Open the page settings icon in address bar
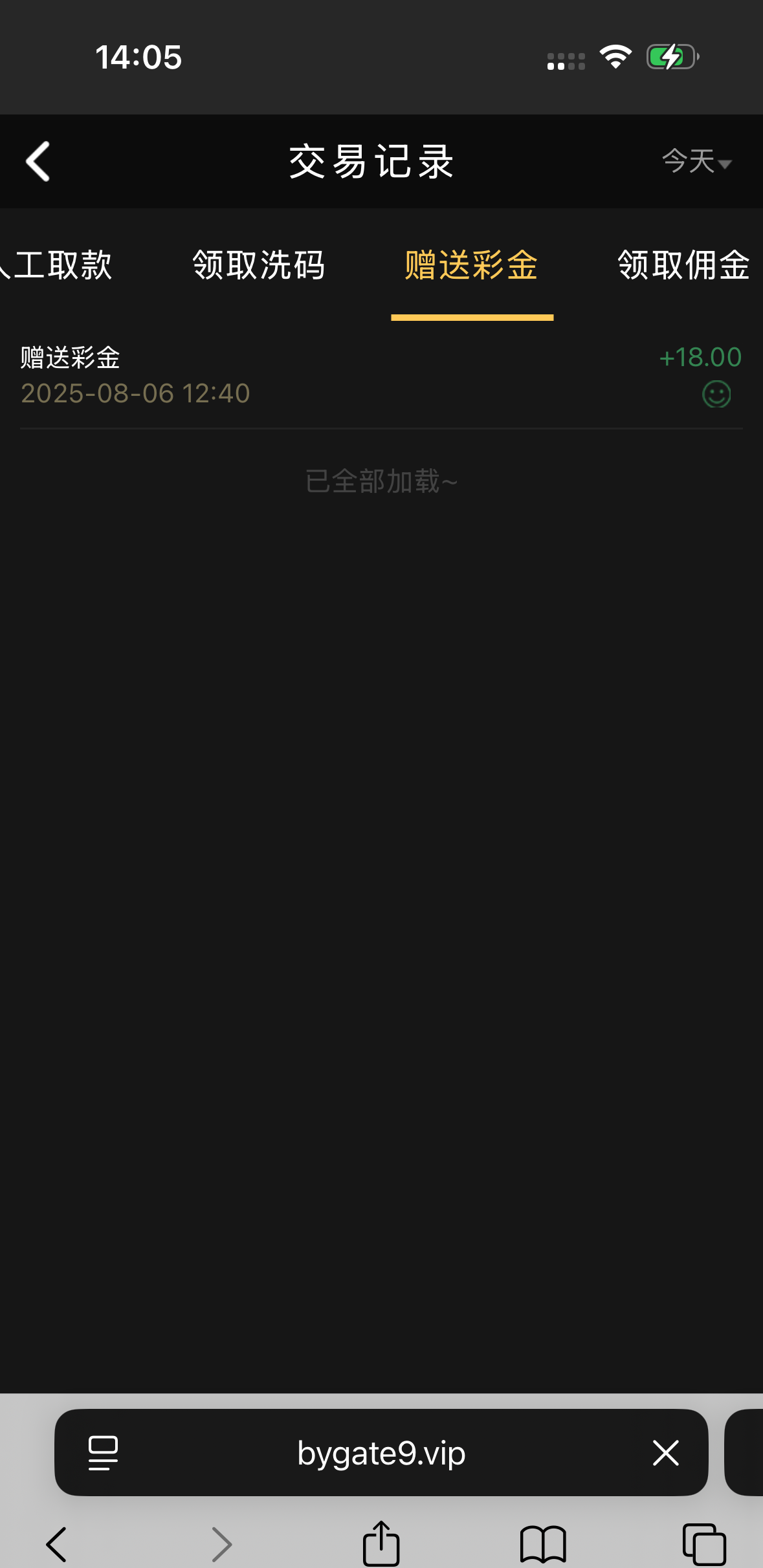This screenshot has height=1568, width=763. click(x=103, y=1454)
